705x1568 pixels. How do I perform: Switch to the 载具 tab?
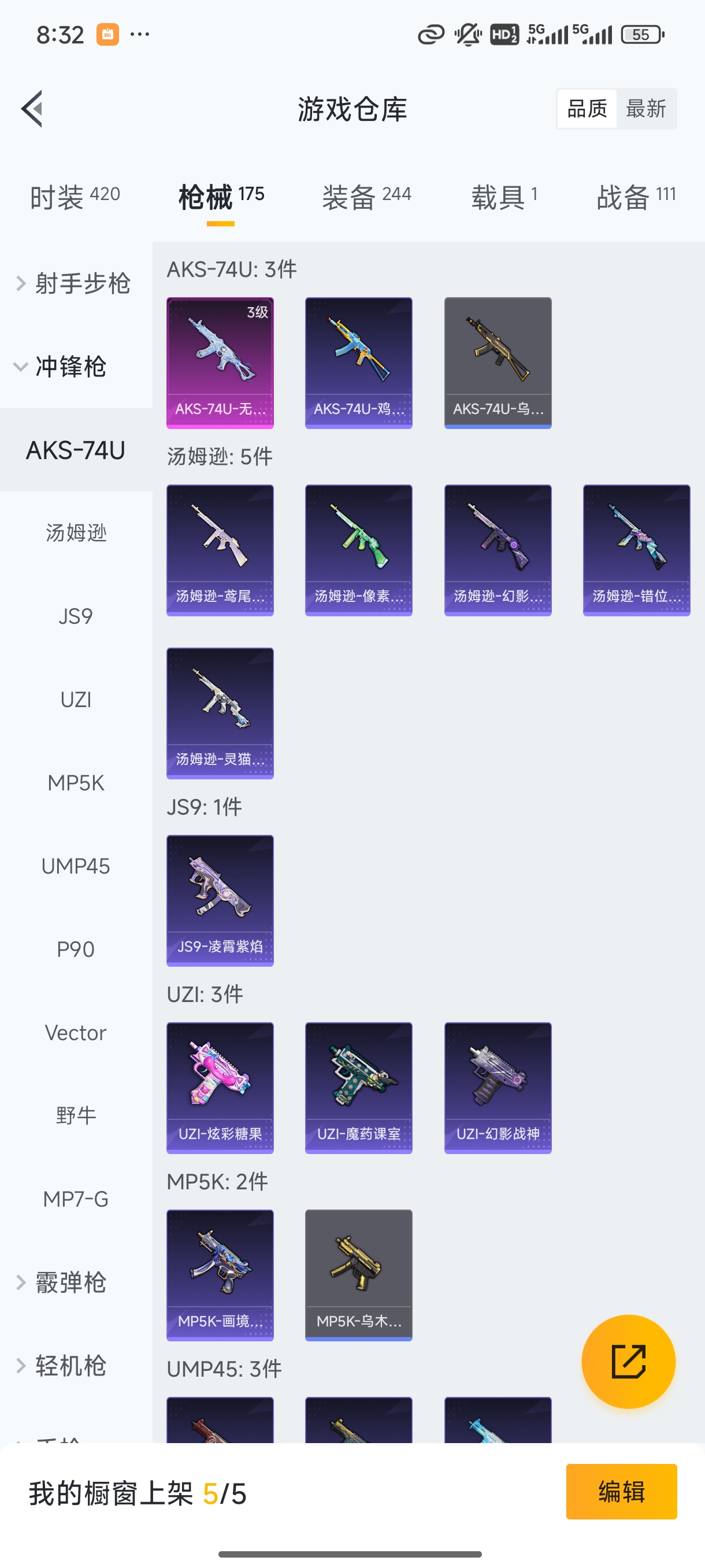point(504,197)
